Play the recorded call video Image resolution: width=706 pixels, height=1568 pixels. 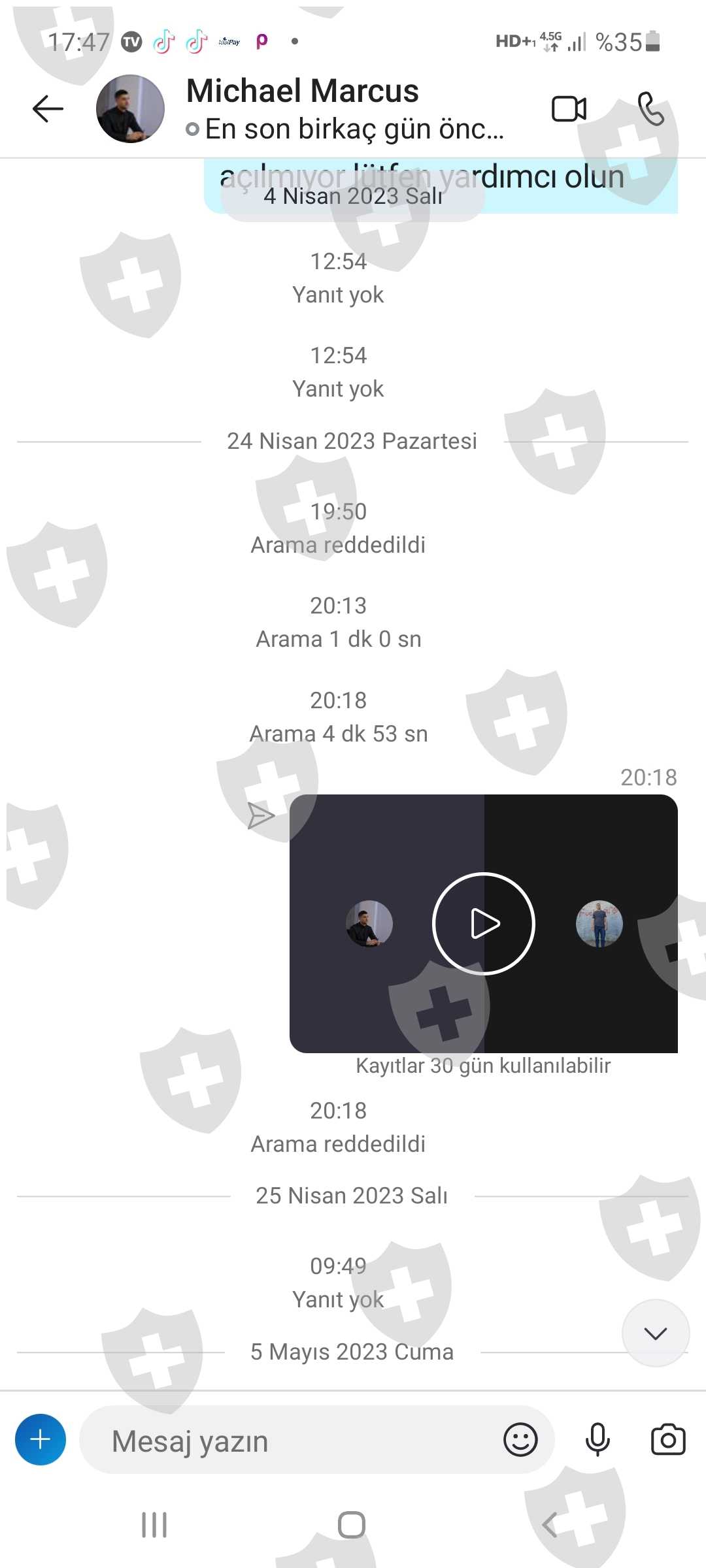pyautogui.click(x=484, y=923)
